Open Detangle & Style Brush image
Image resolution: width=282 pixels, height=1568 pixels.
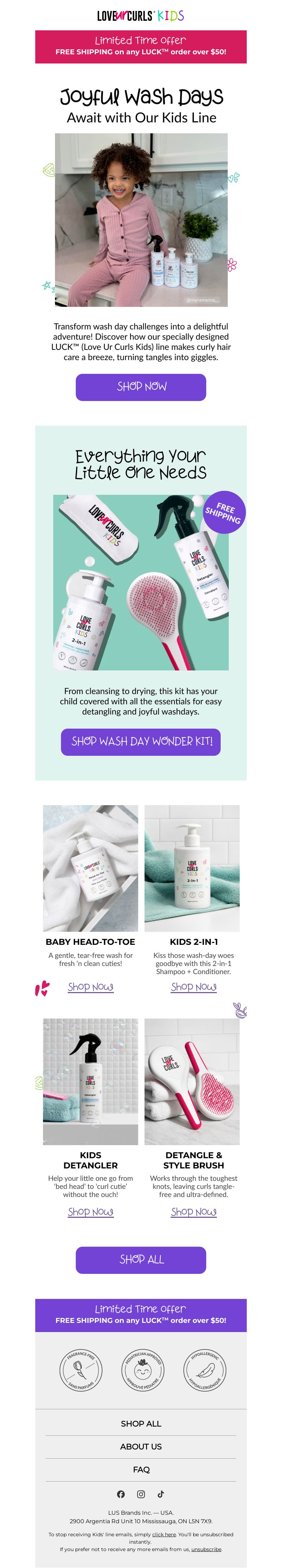tap(191, 1081)
